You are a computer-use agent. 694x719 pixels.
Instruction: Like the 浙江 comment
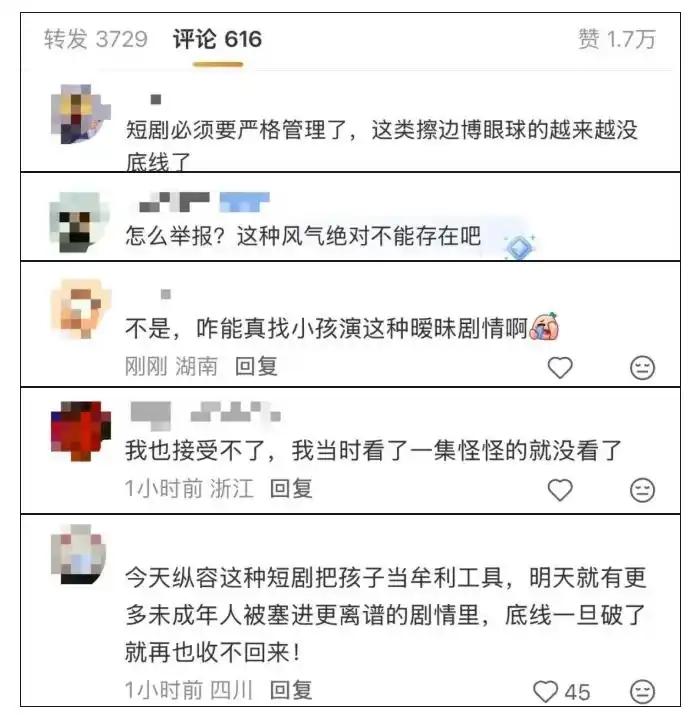point(560,490)
